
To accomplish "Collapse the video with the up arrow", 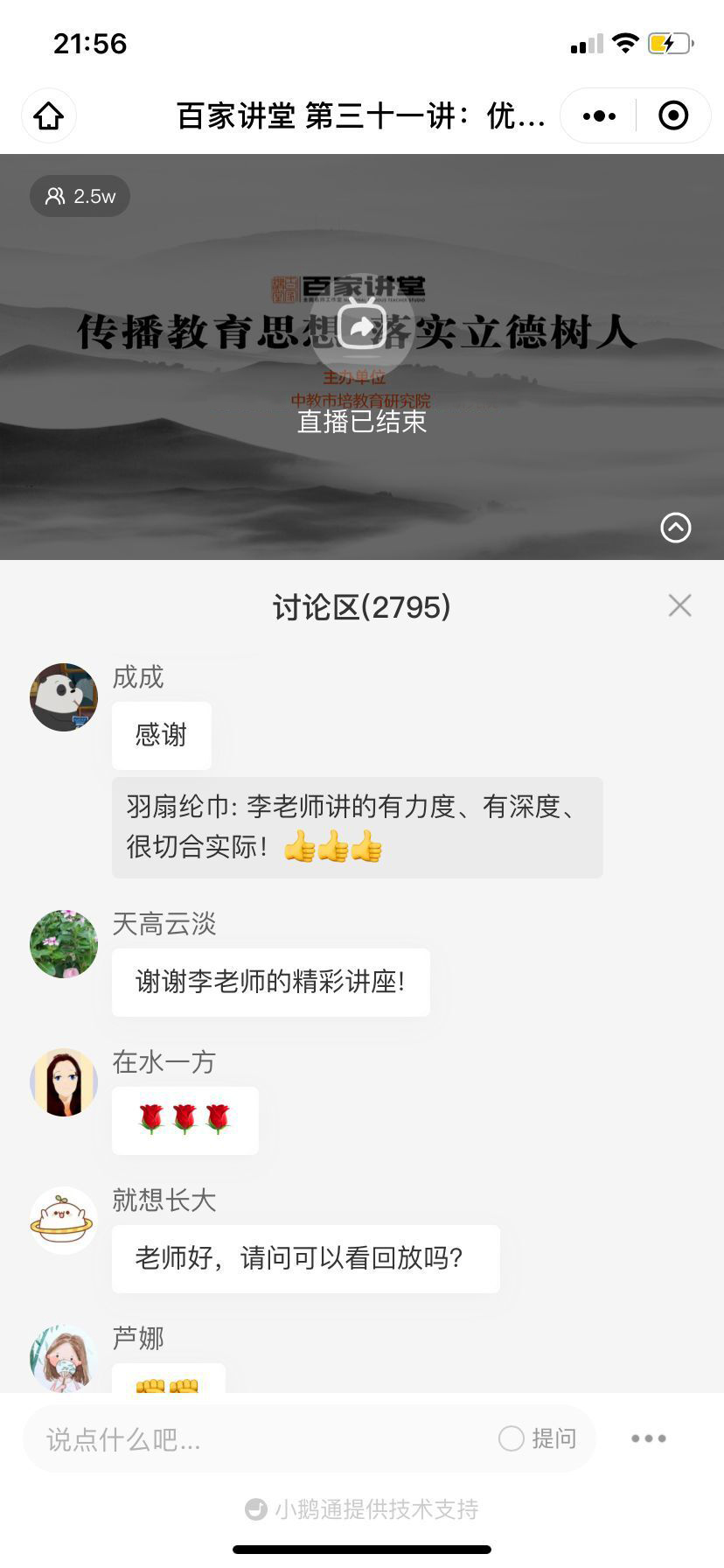I will (x=676, y=528).
